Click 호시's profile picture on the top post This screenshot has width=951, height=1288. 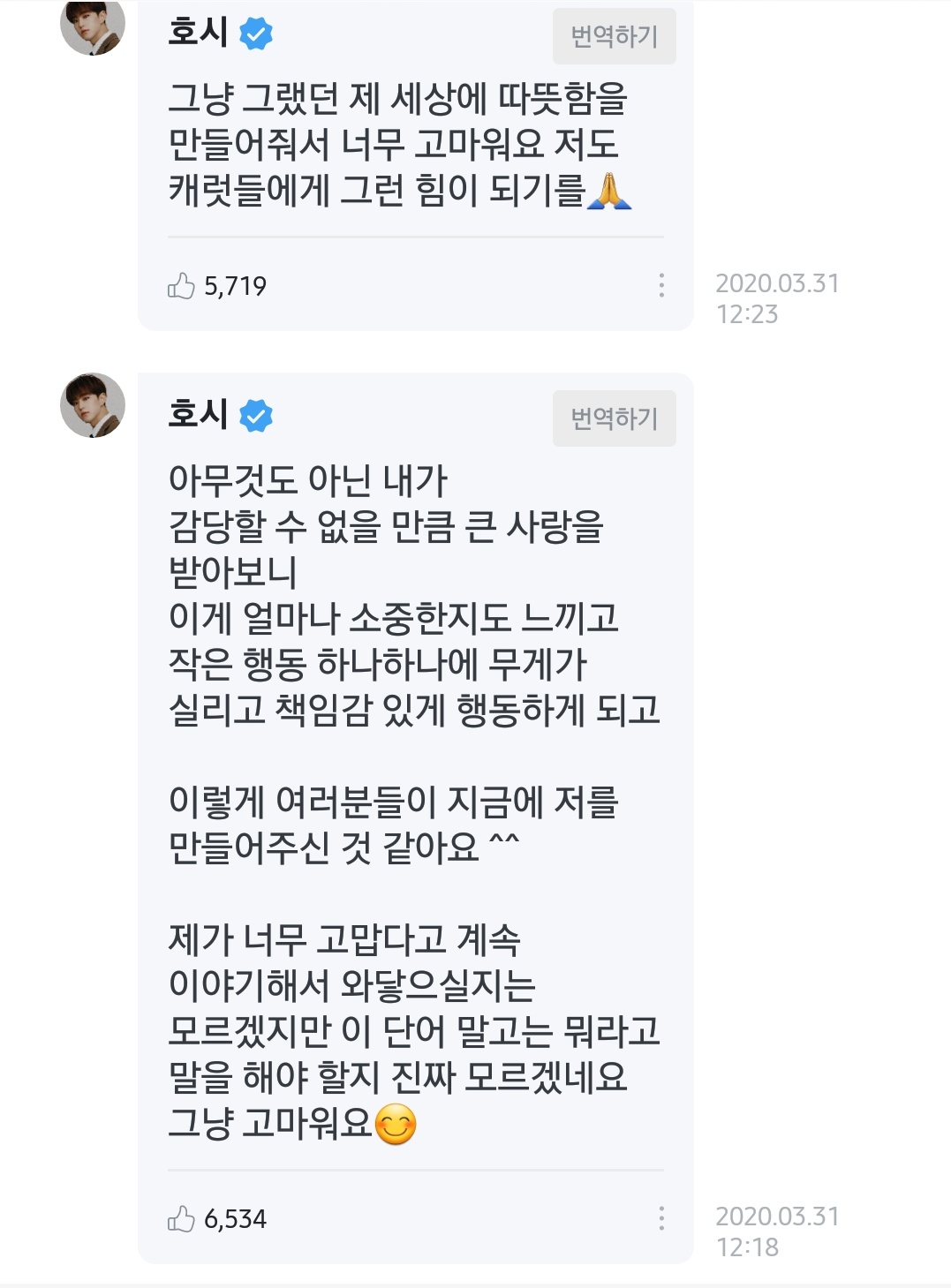pyautogui.click(x=91, y=27)
